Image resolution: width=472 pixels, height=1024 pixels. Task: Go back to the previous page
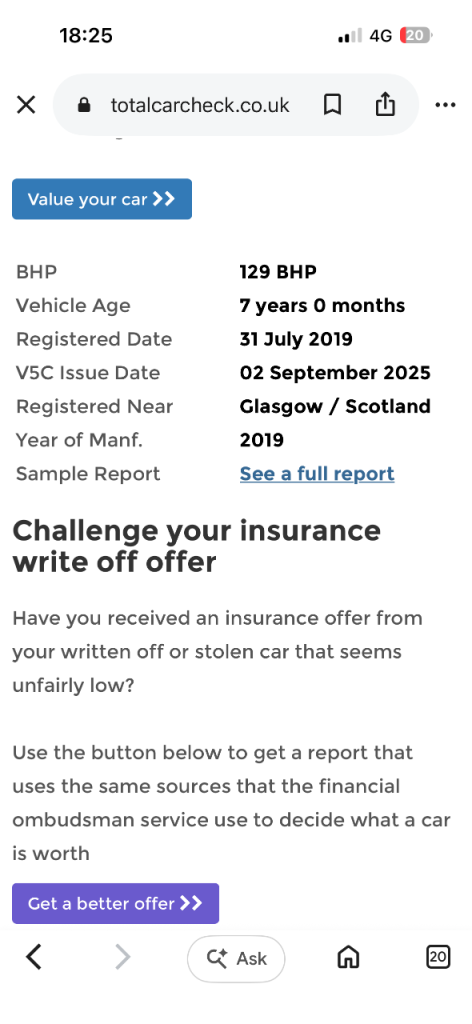pyautogui.click(x=34, y=957)
